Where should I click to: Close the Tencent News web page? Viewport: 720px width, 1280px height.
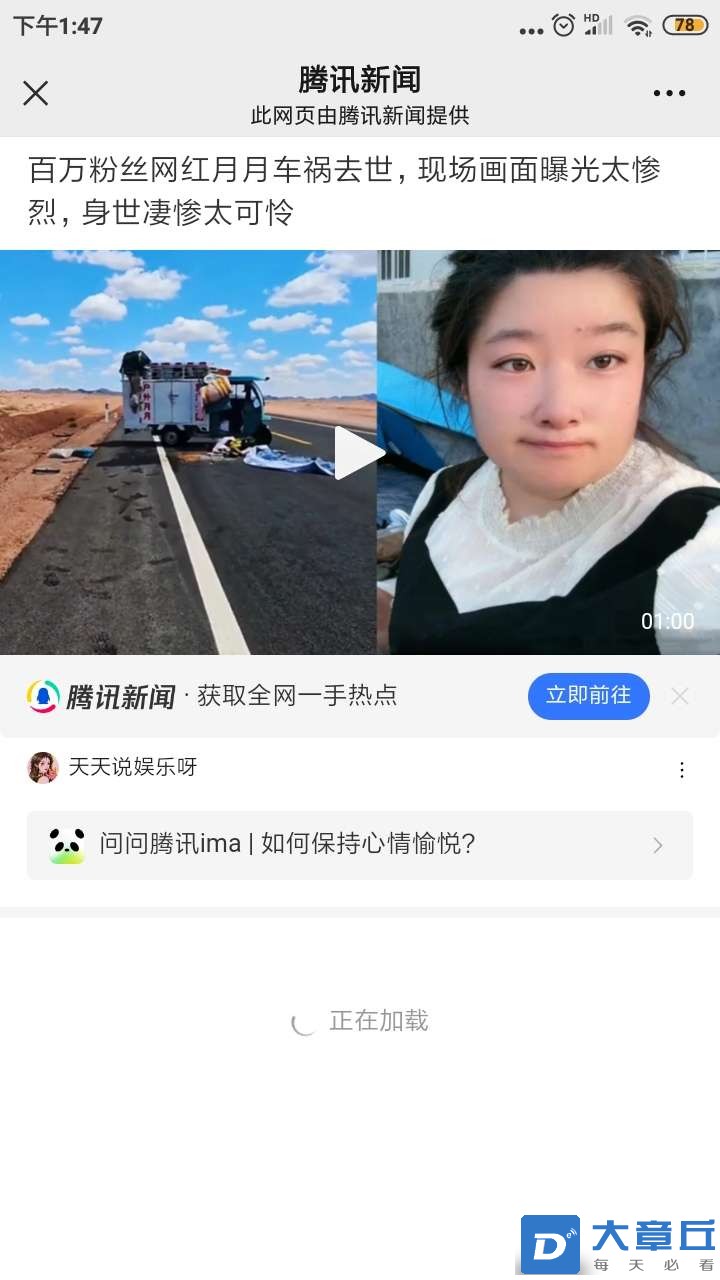[36, 94]
